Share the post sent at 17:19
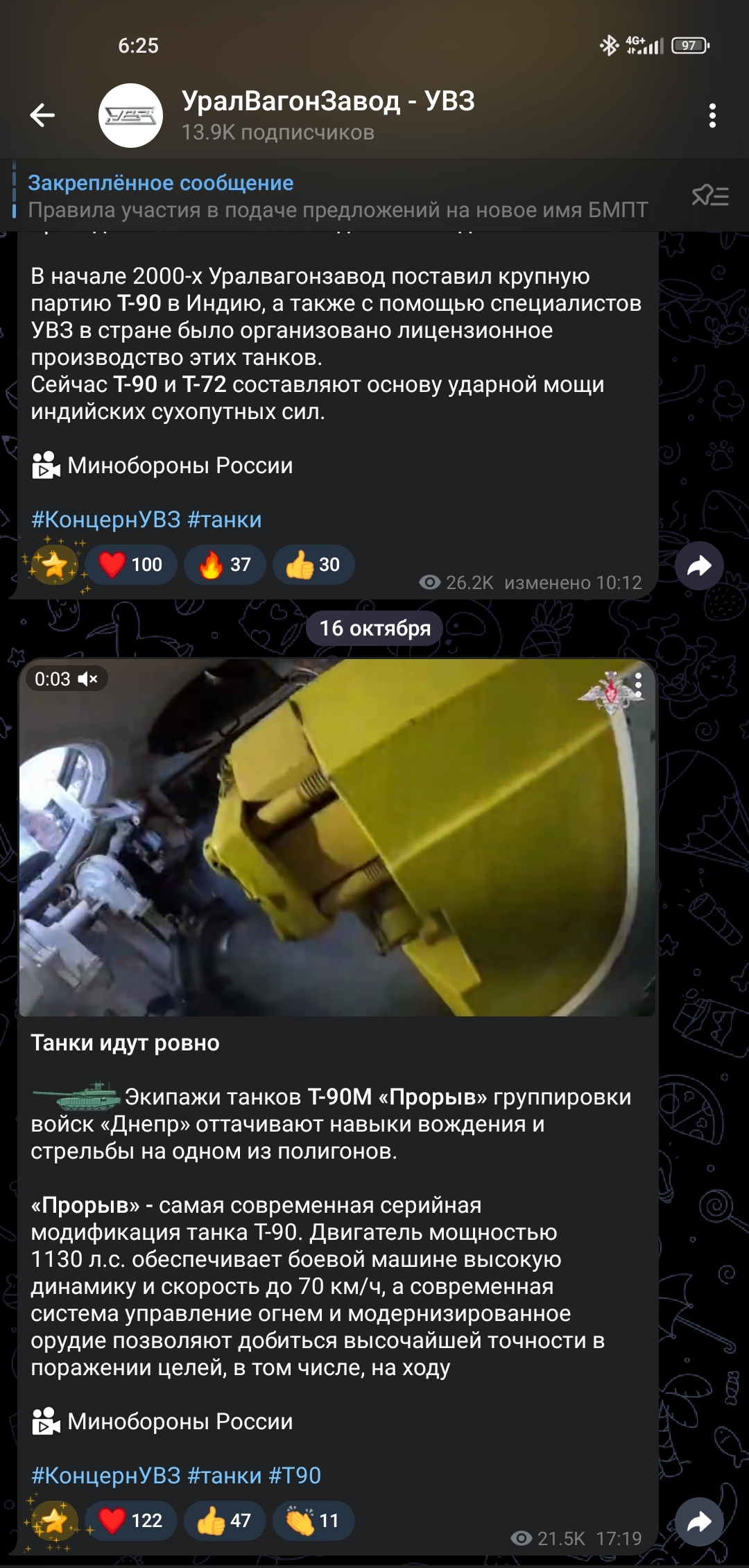749x1568 pixels. 699,1522
